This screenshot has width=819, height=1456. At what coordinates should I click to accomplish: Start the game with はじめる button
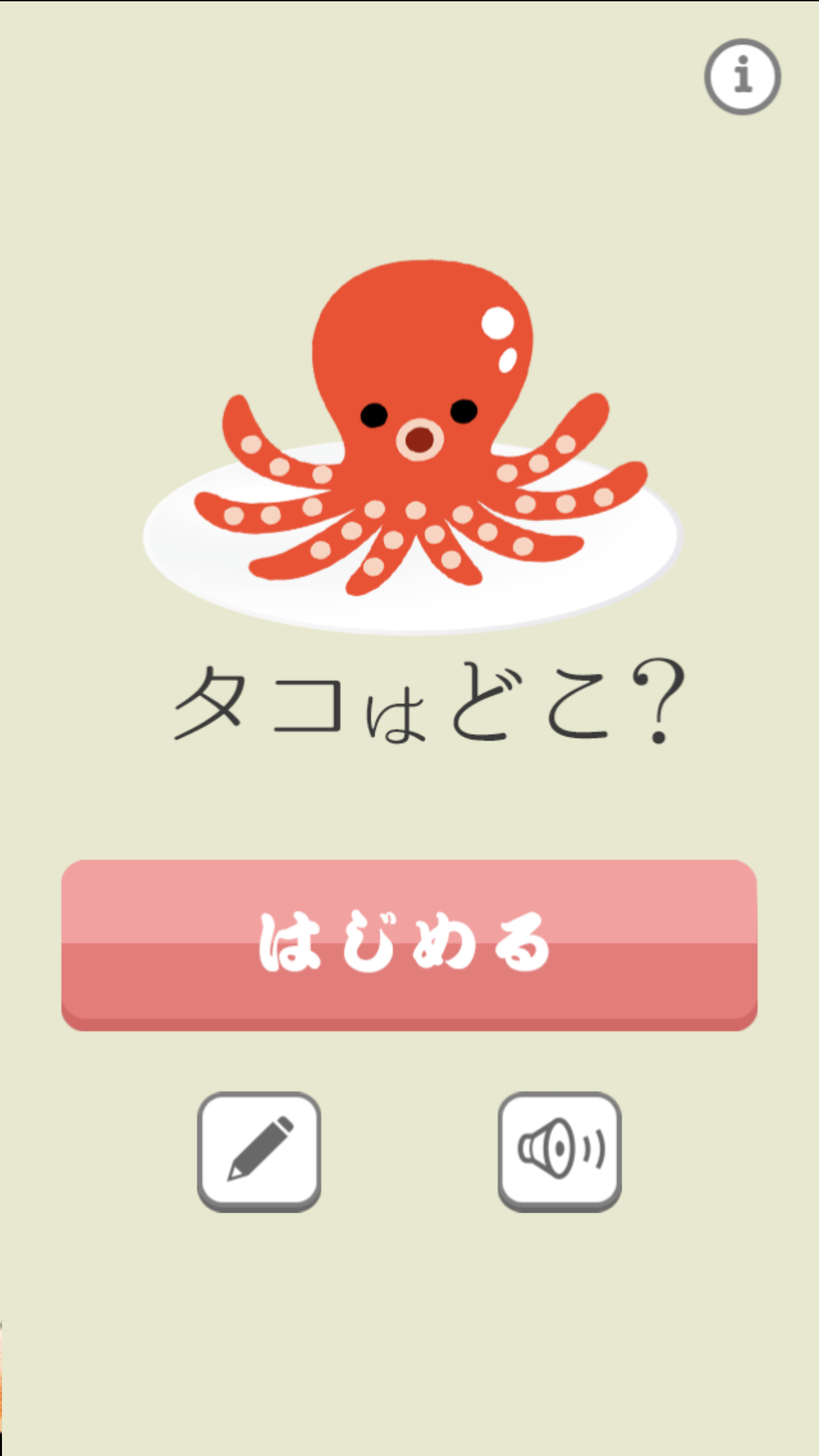[x=409, y=944]
